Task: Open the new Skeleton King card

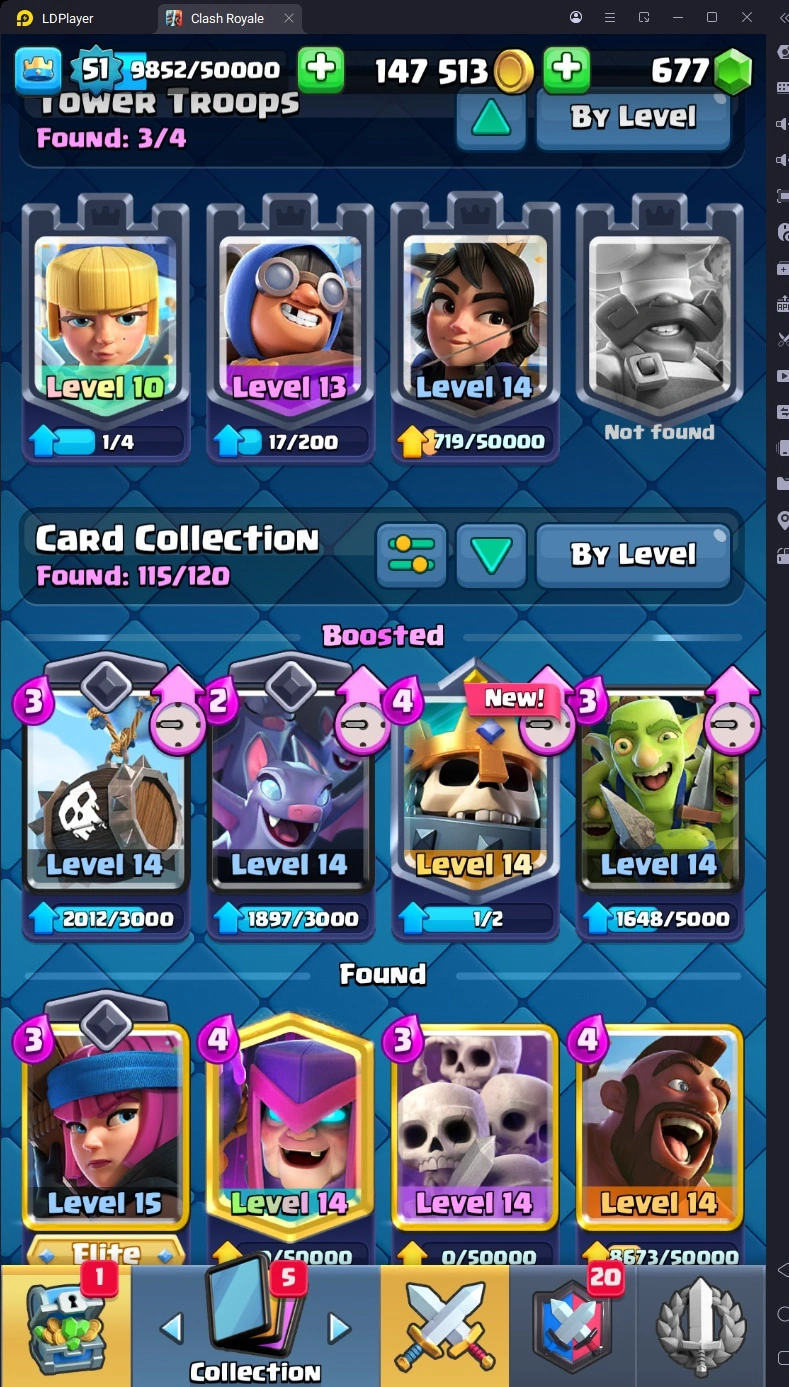Action: [x=474, y=790]
